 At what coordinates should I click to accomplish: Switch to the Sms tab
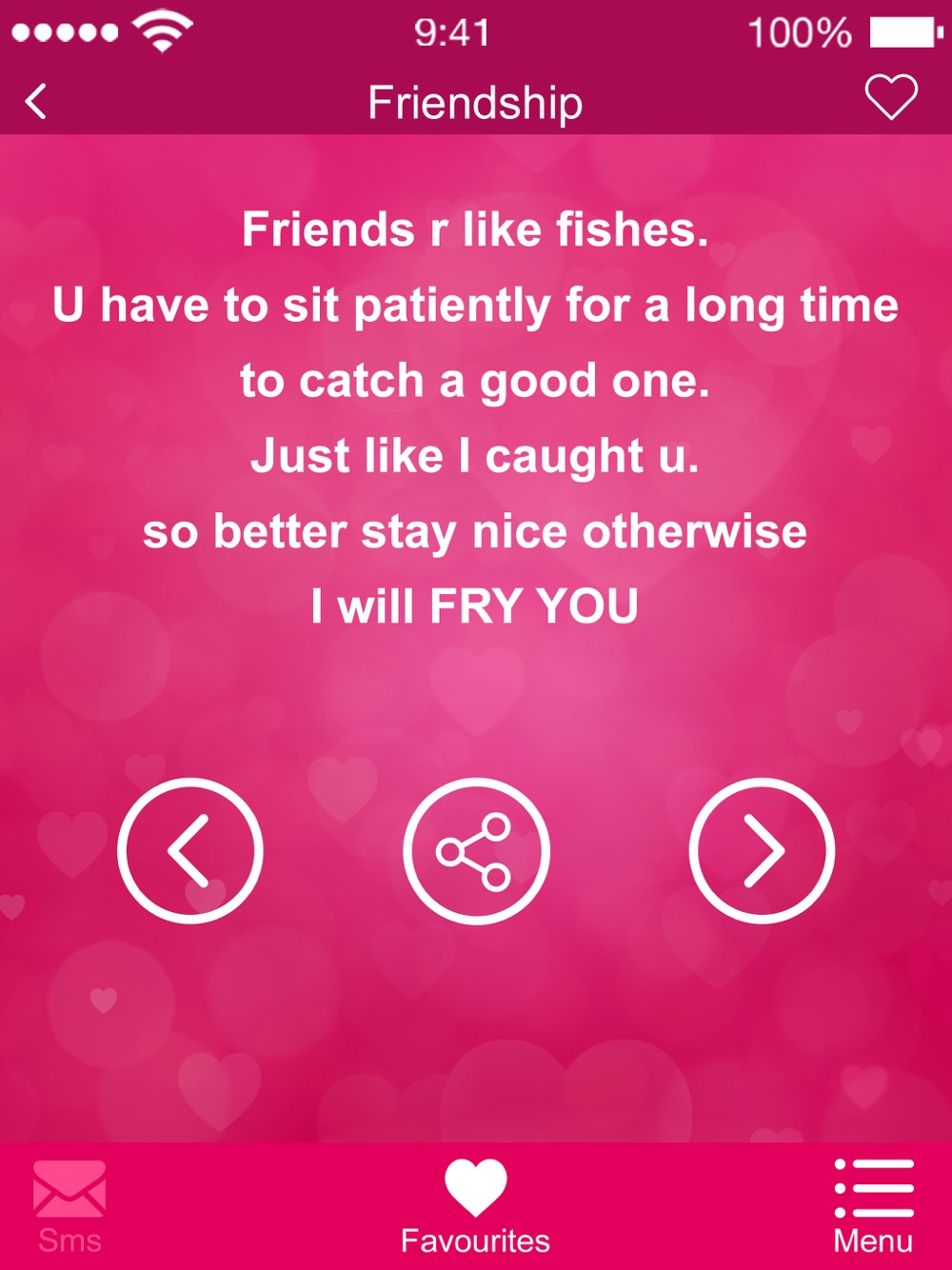[69, 1206]
